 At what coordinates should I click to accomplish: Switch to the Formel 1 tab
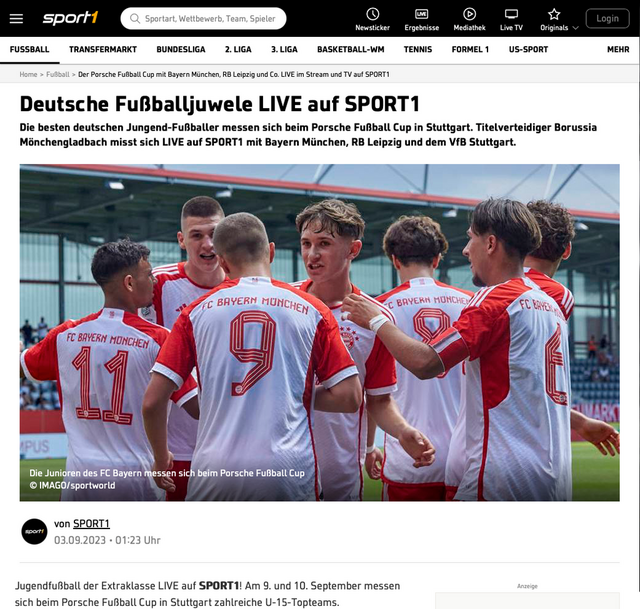click(x=470, y=49)
